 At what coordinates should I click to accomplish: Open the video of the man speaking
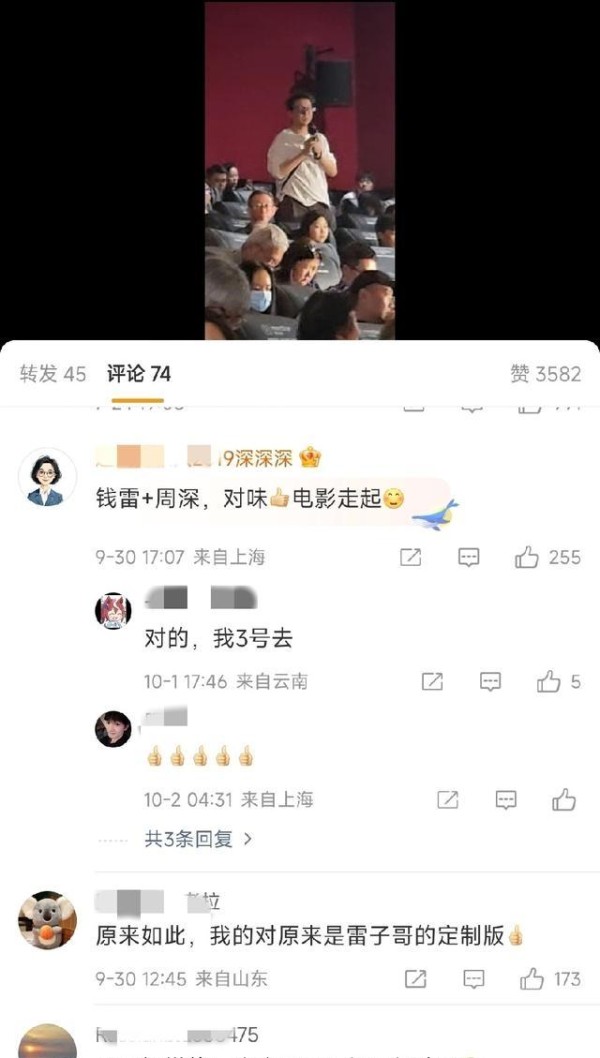[300, 170]
